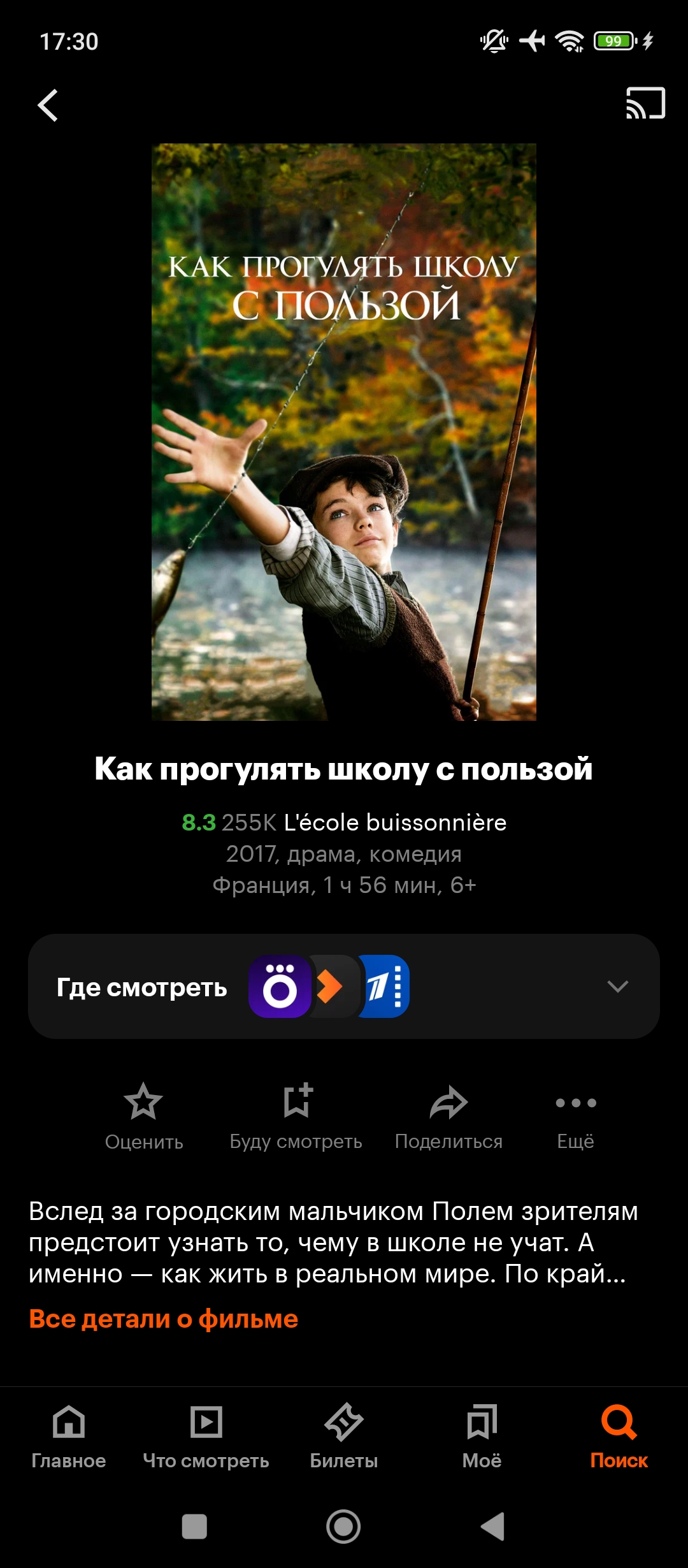
Task: Open the cast to TV icon
Action: click(x=645, y=103)
